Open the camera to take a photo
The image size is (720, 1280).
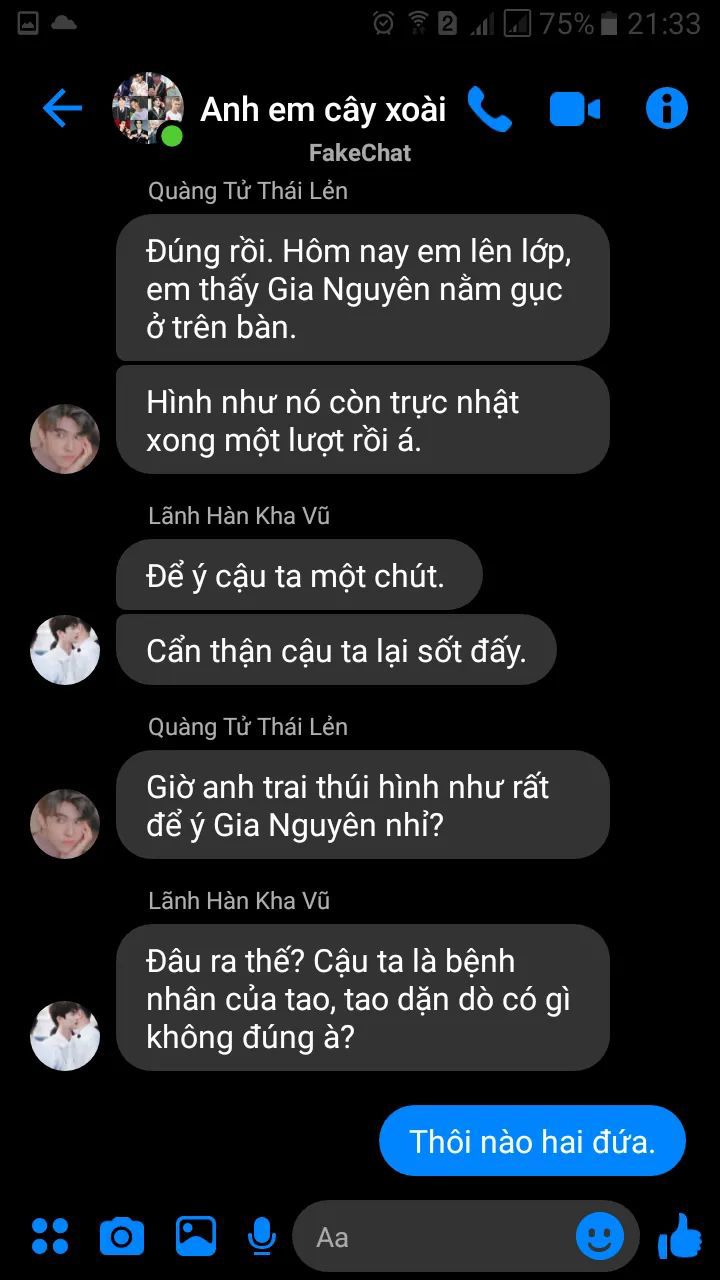point(122,1237)
